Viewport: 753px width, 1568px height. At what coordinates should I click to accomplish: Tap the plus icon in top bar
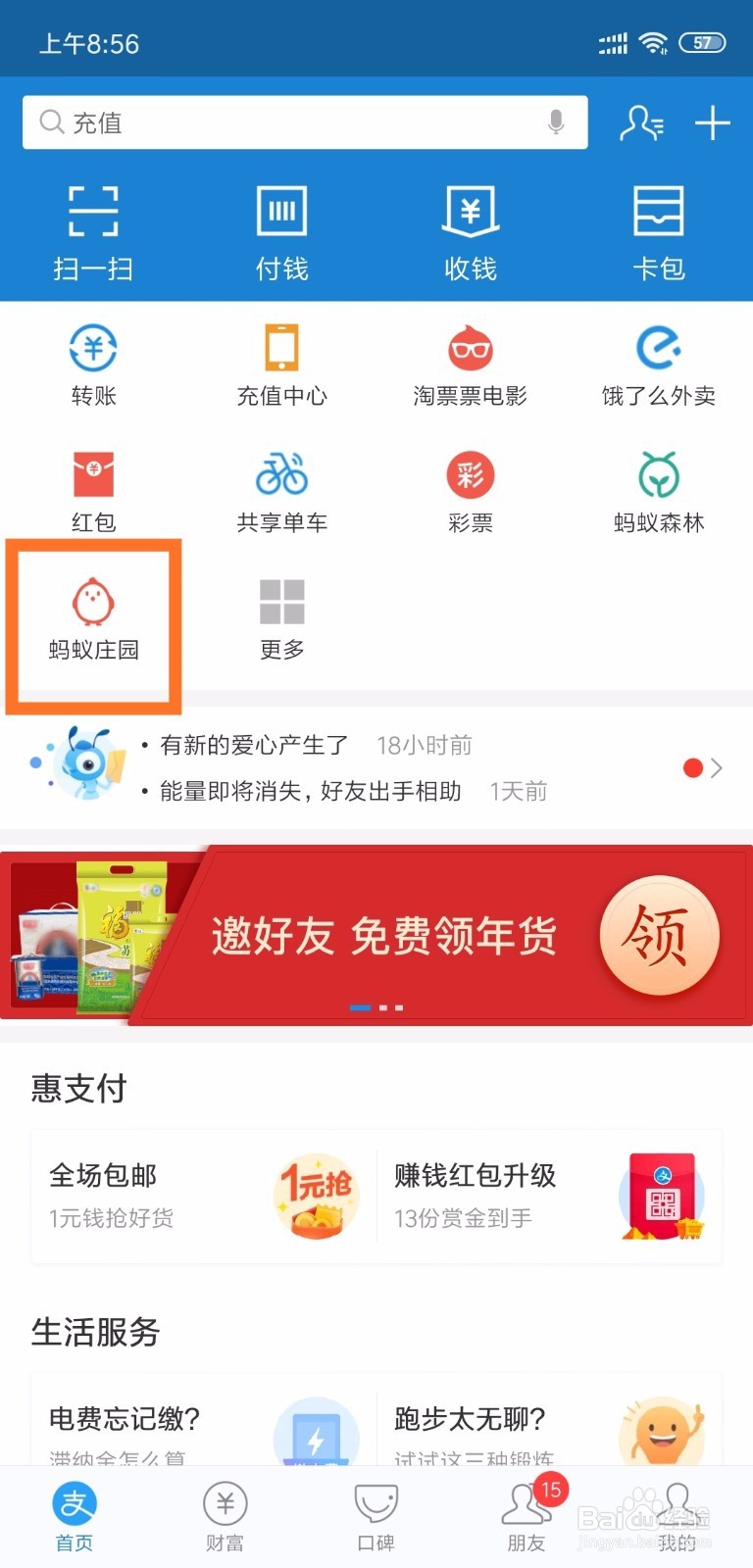713,123
